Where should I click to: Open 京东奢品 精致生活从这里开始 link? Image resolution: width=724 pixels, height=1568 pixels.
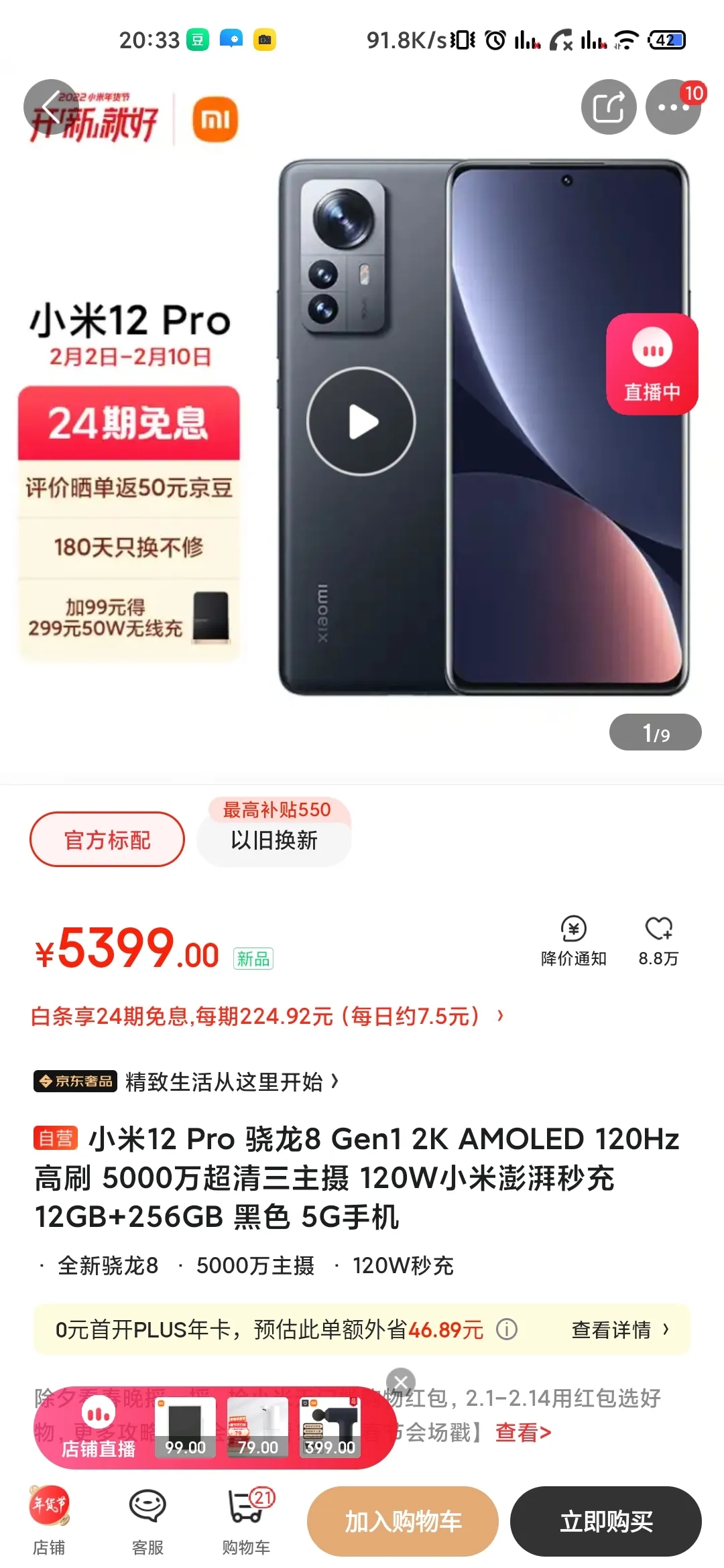pyautogui.click(x=186, y=1082)
